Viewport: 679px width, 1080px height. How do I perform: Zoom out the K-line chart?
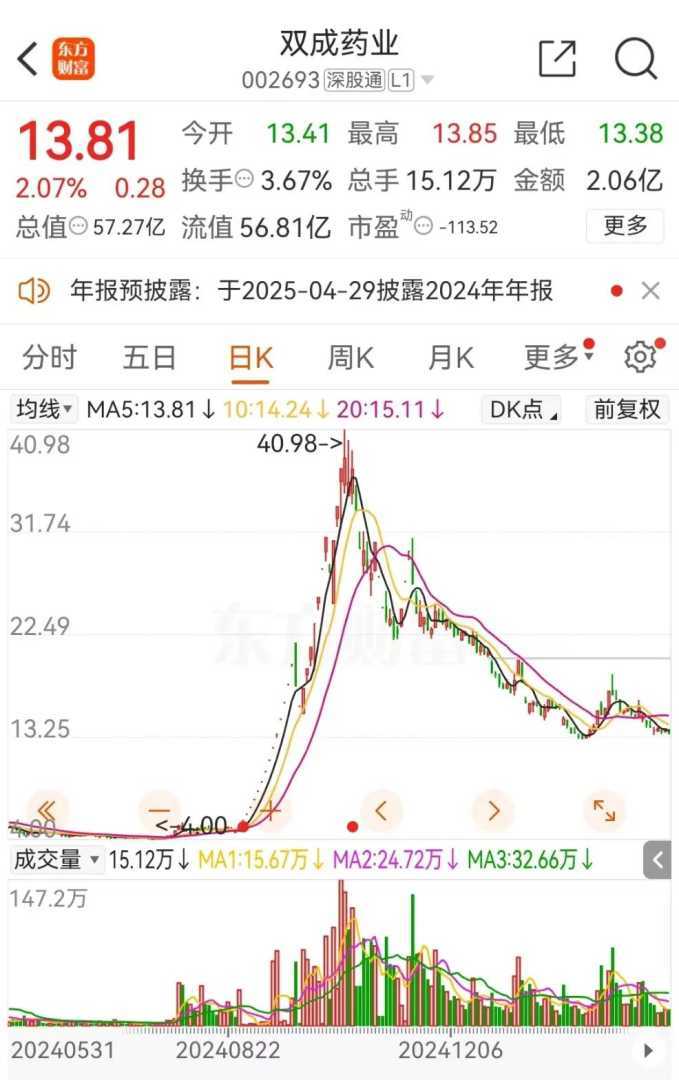(x=160, y=810)
